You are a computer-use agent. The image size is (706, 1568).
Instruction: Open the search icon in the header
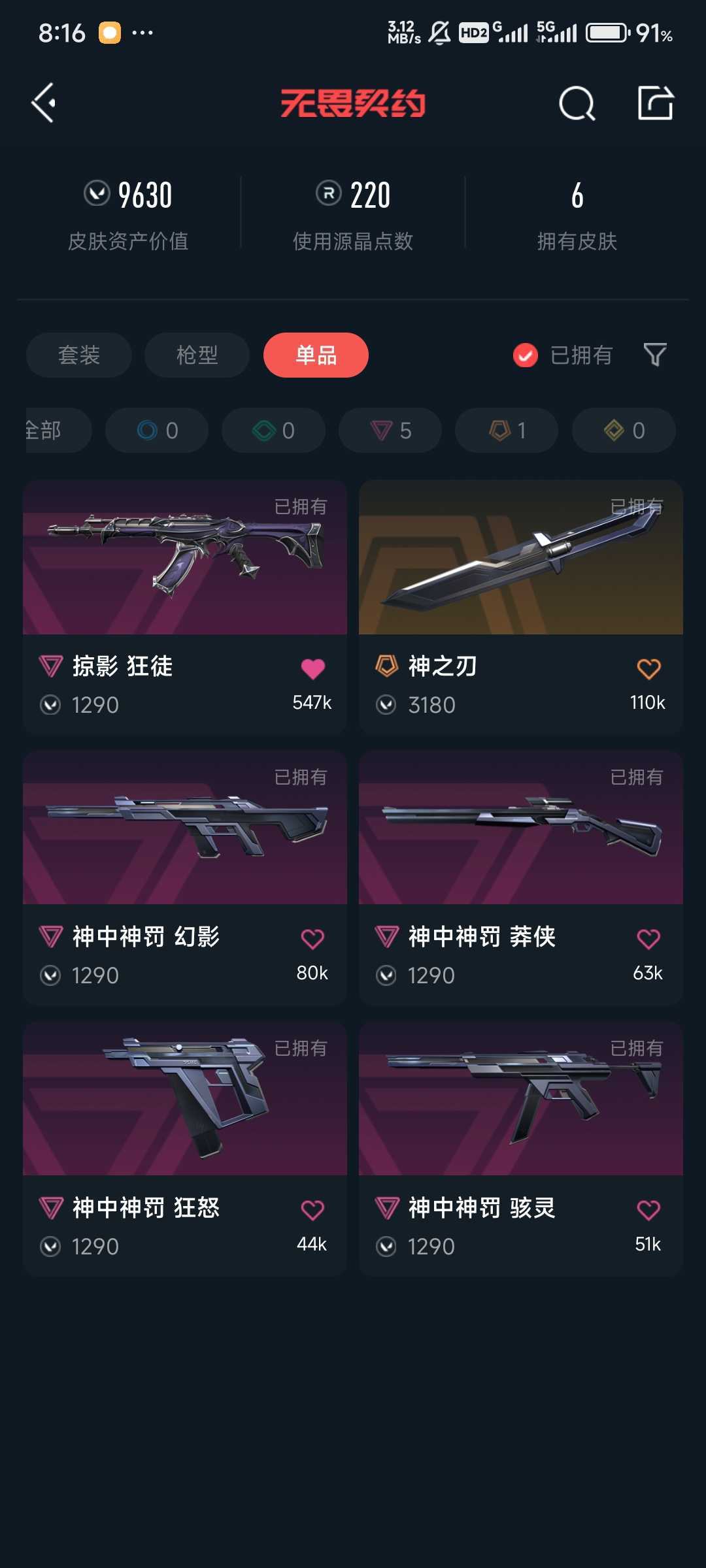(x=577, y=103)
